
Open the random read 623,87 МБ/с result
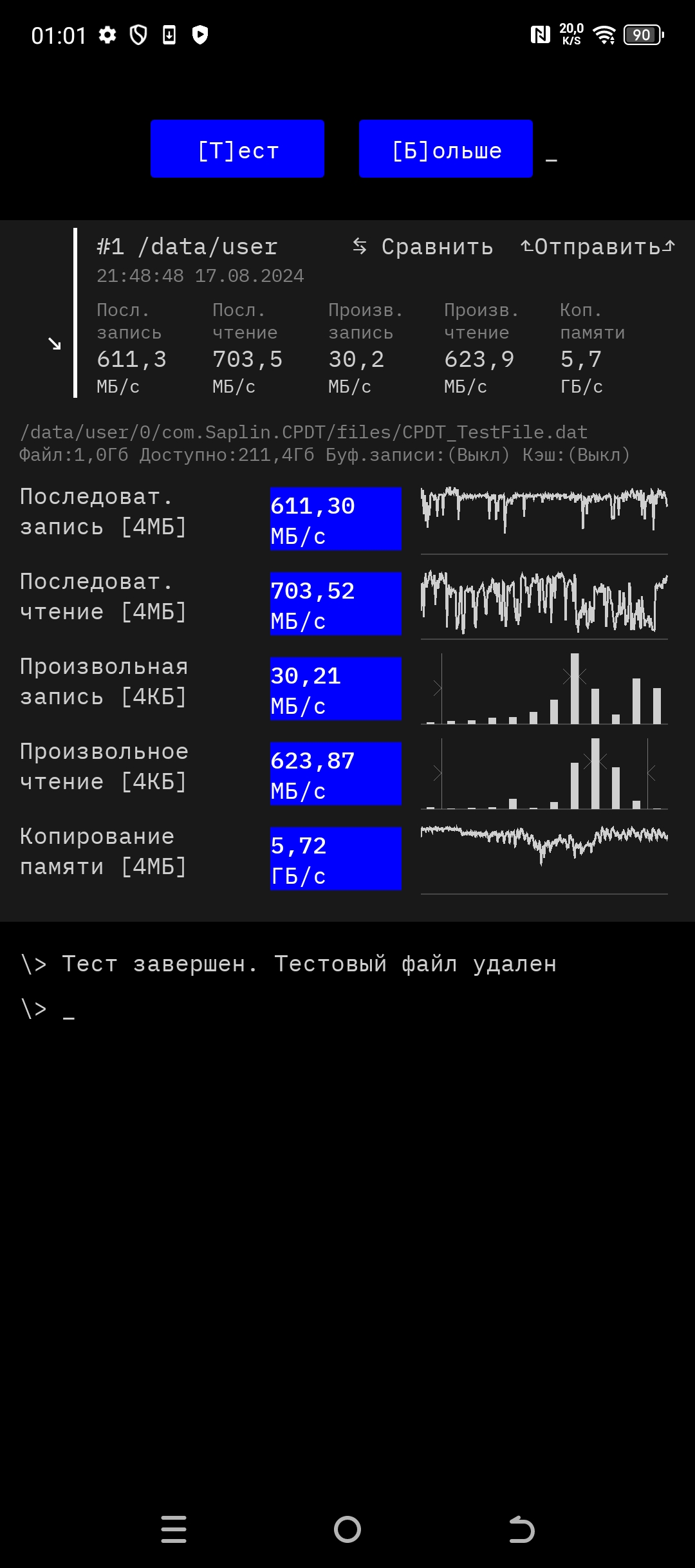(335, 774)
